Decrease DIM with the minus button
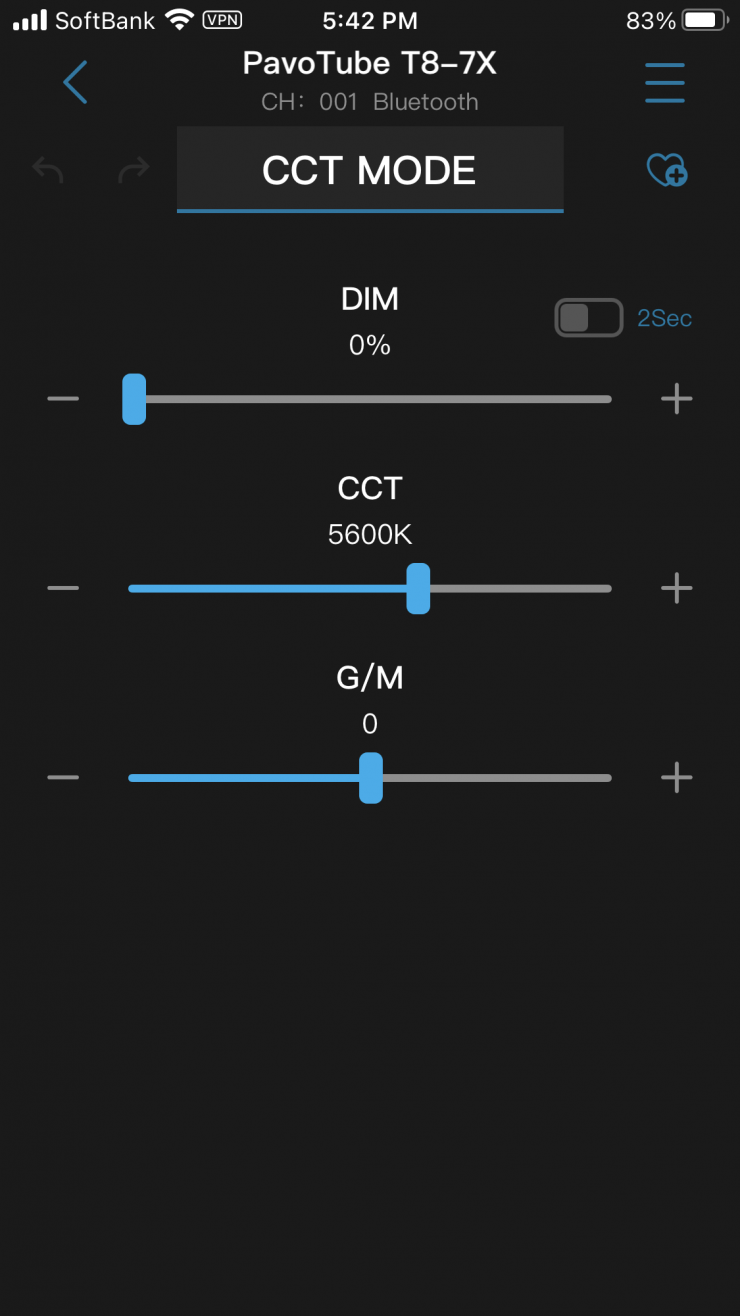The width and height of the screenshot is (740, 1316). [63, 399]
